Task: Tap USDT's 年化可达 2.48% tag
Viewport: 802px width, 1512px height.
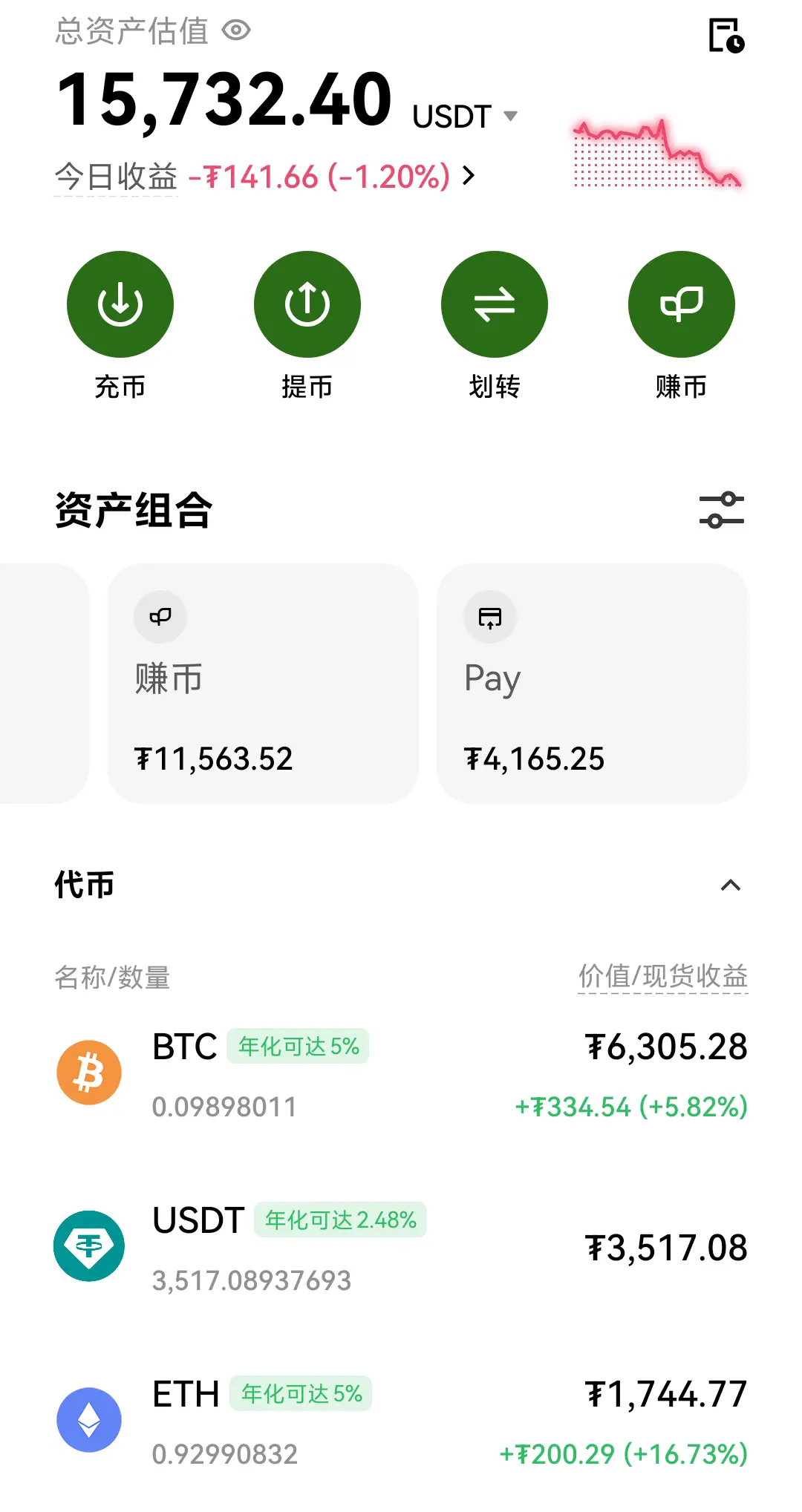Action: tap(340, 1220)
